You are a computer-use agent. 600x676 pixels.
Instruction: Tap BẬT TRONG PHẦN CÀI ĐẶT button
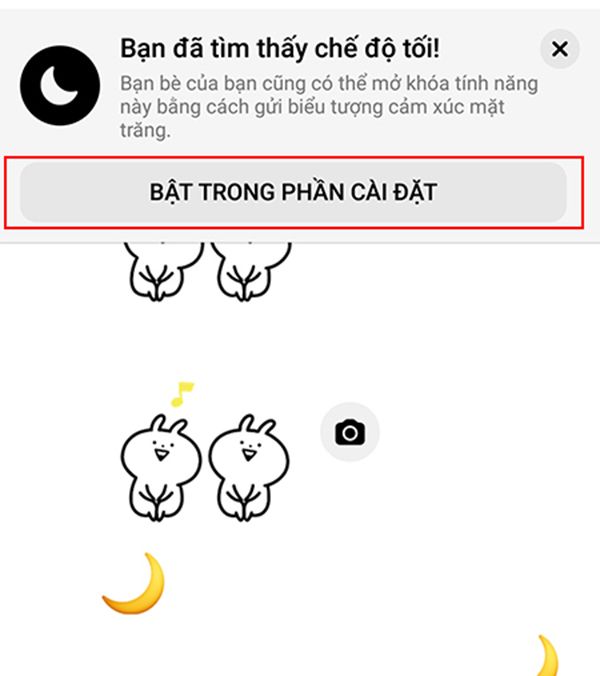pos(293,192)
